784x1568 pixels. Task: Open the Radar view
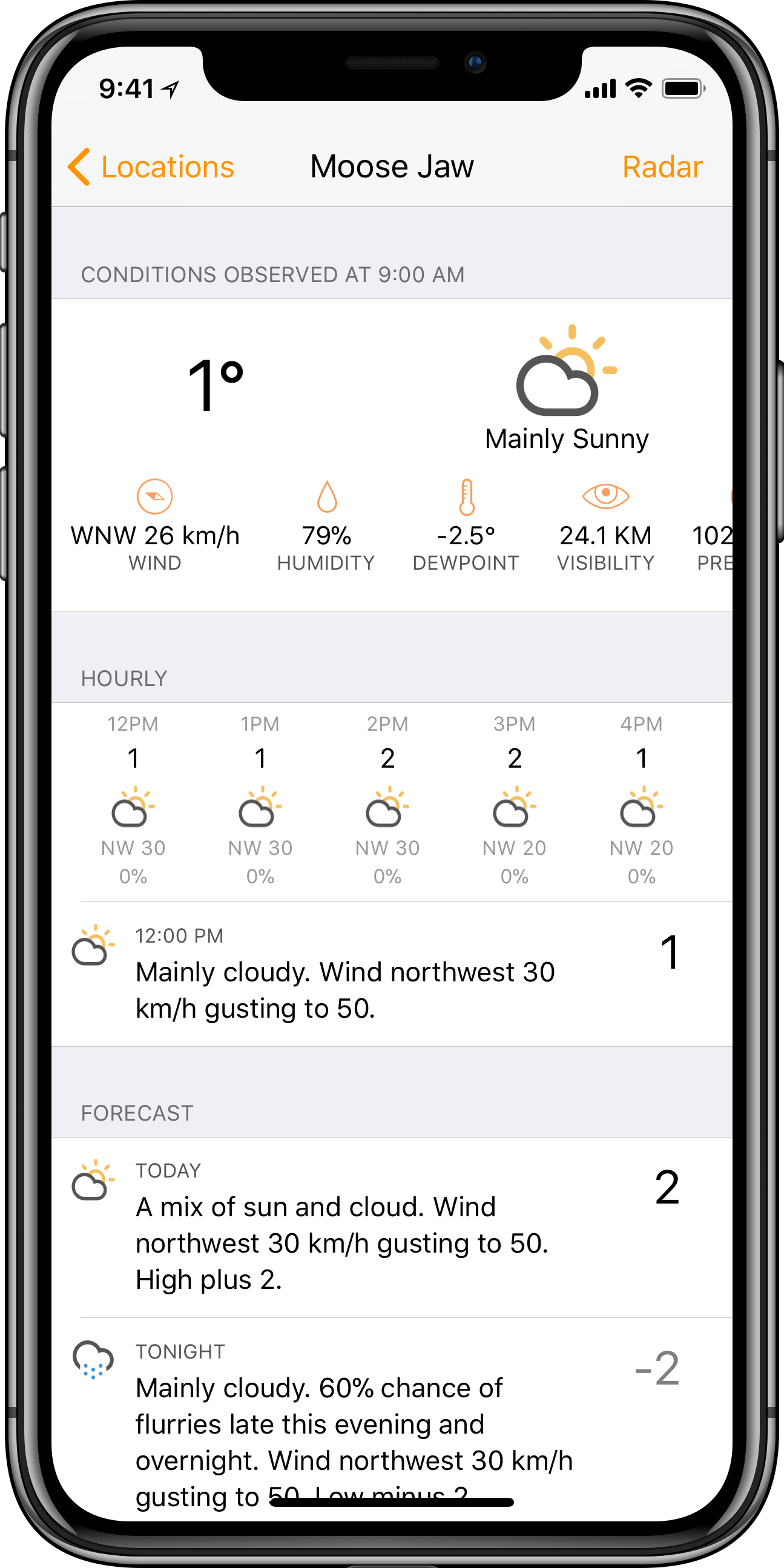(662, 166)
